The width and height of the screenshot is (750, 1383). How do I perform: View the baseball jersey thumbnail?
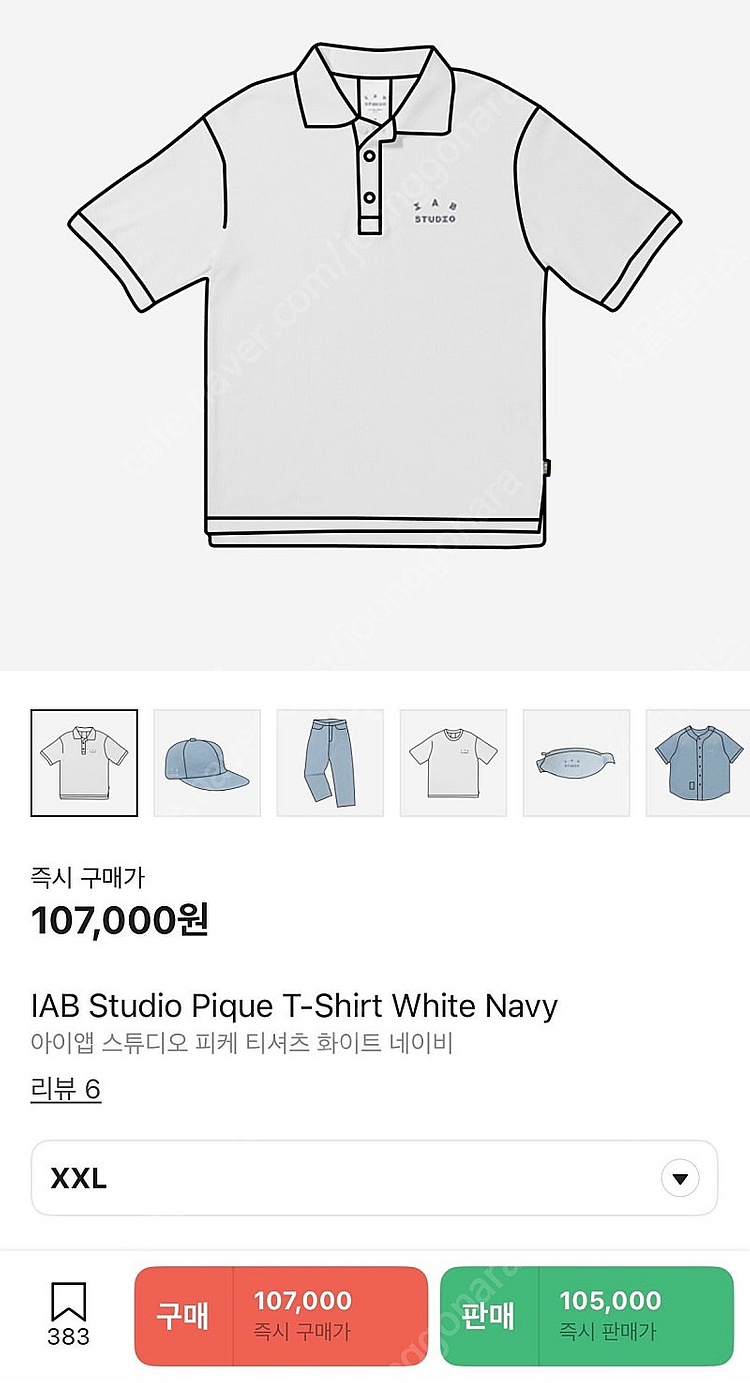click(x=698, y=763)
